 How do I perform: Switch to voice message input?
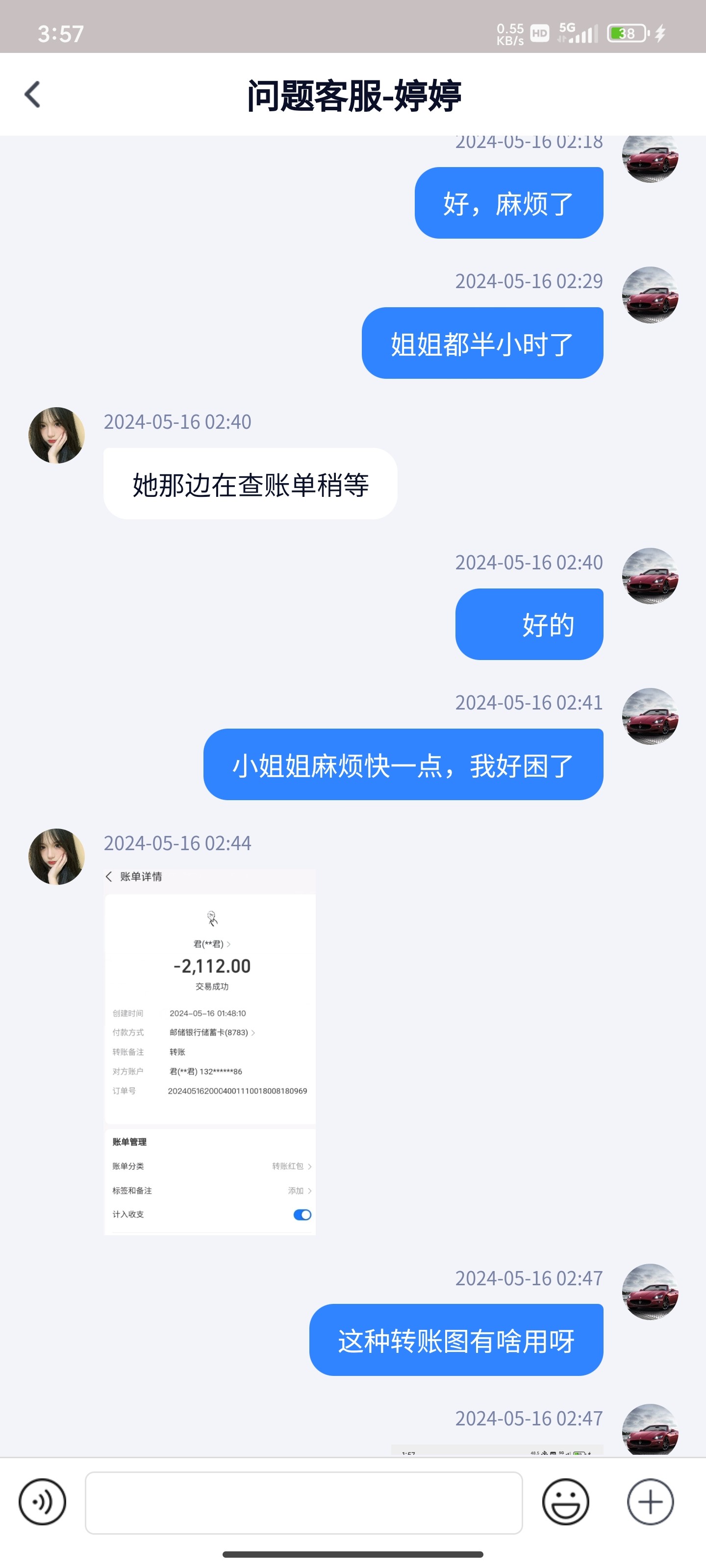point(42,1502)
